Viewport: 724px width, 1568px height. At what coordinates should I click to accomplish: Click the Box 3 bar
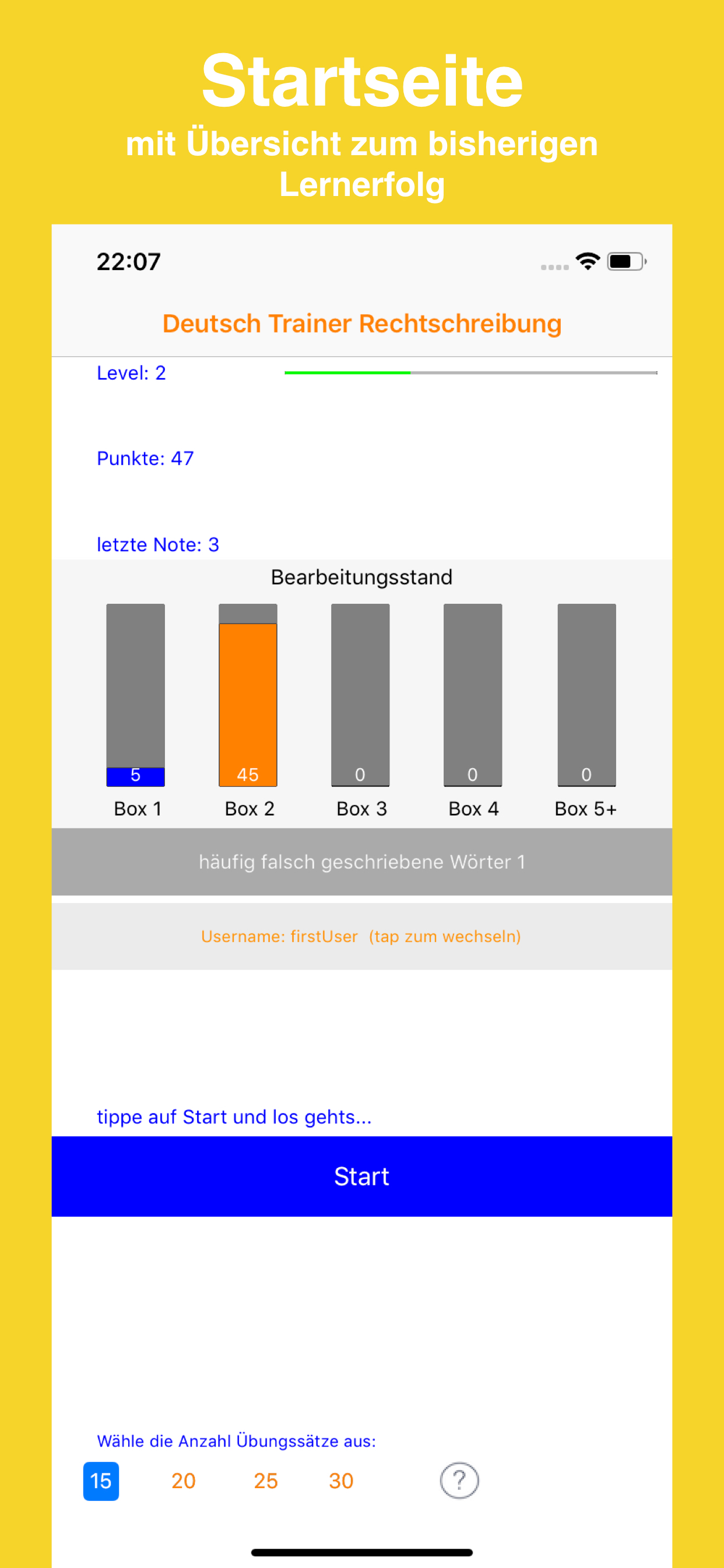[360, 694]
